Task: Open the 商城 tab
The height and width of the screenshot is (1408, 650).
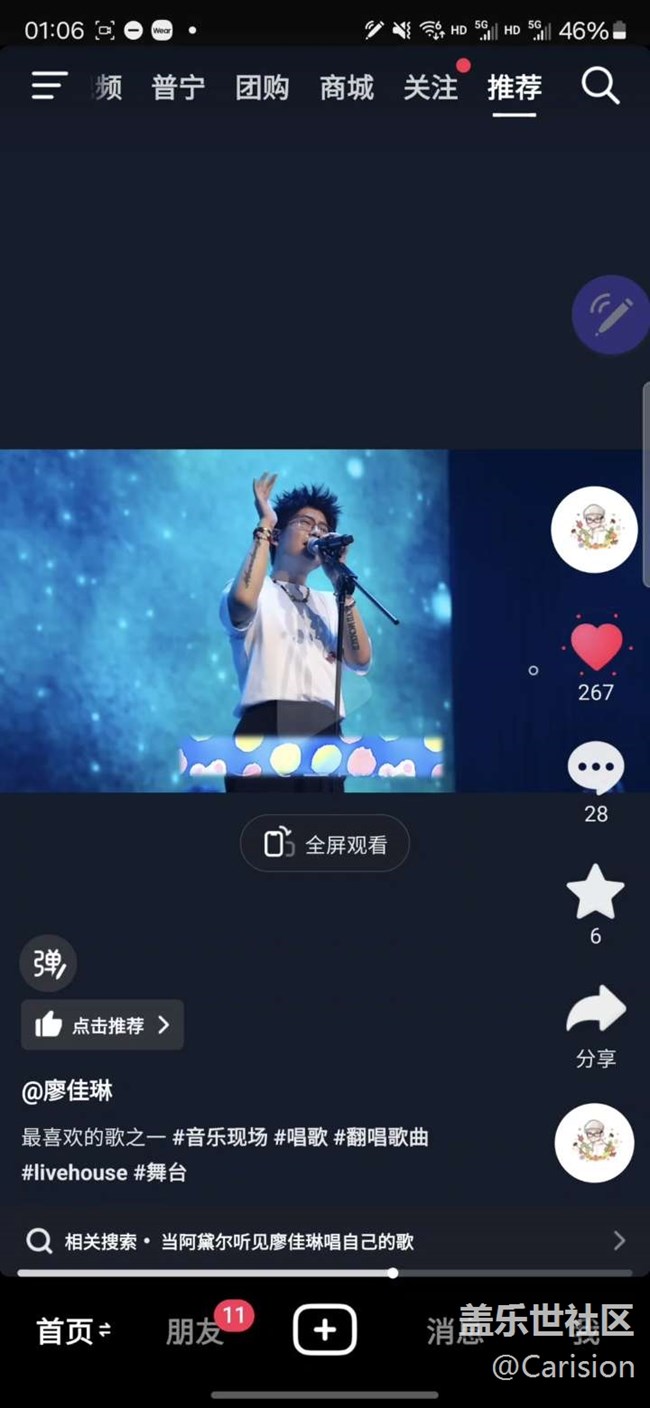Action: [x=346, y=88]
